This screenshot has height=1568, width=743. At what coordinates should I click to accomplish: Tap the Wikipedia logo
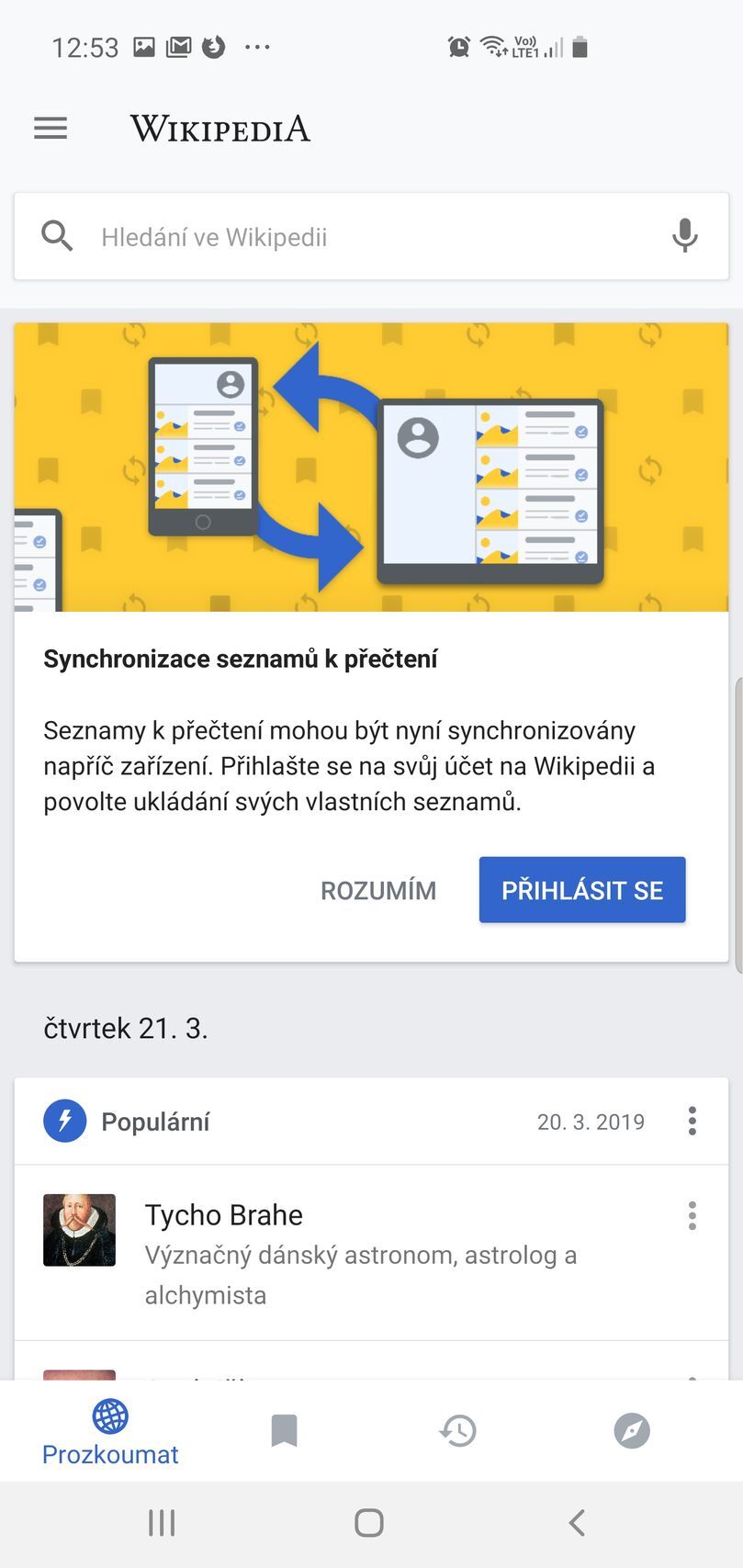pos(220,128)
